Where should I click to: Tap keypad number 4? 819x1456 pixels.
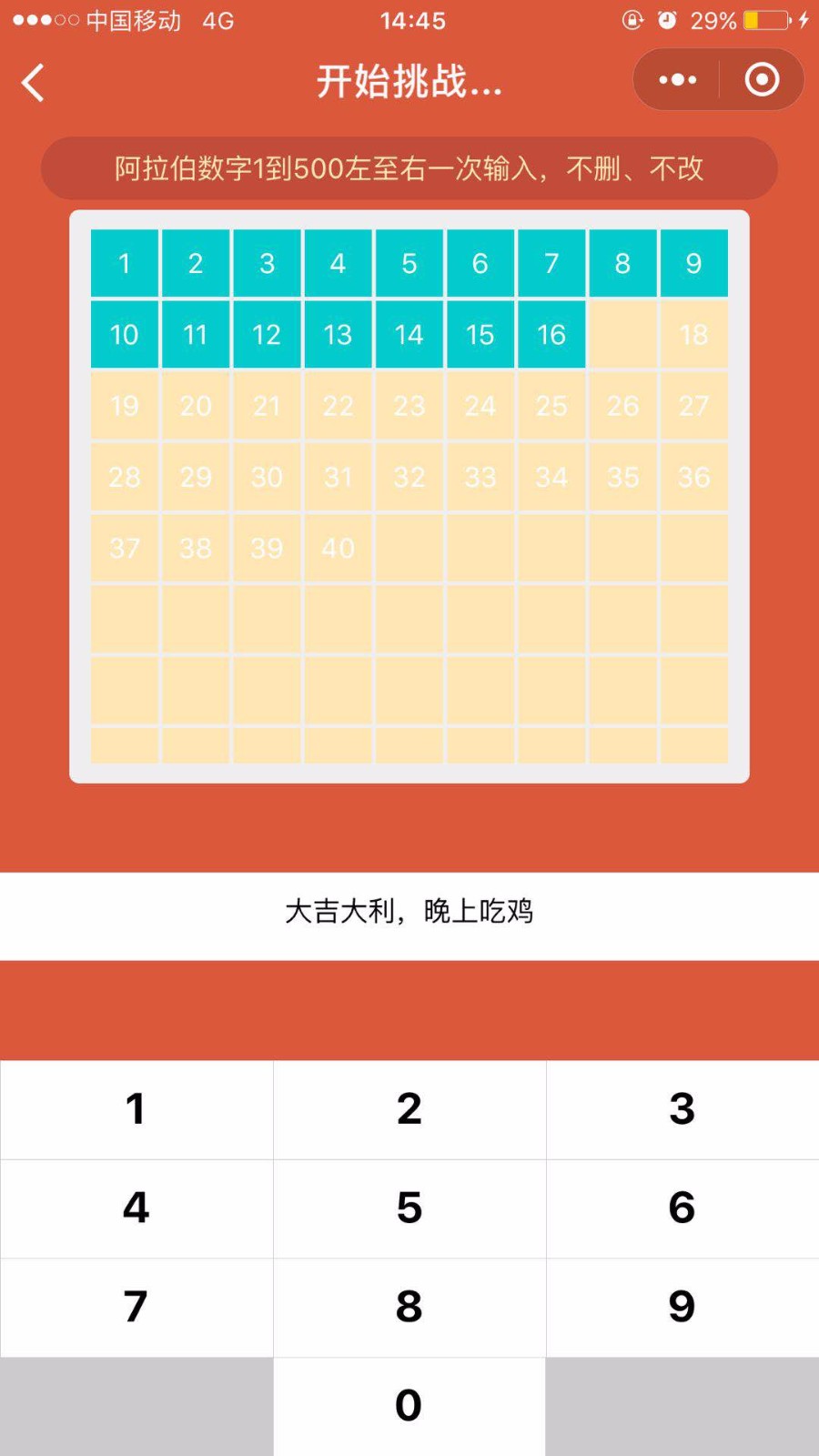click(x=136, y=1208)
